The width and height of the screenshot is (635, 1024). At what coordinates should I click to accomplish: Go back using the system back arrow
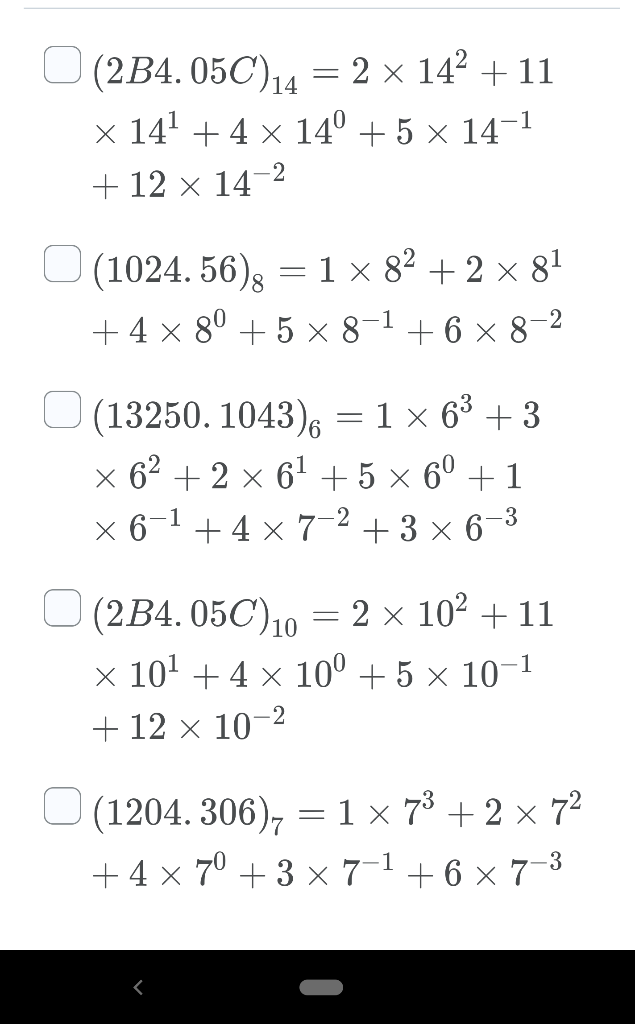point(138,987)
